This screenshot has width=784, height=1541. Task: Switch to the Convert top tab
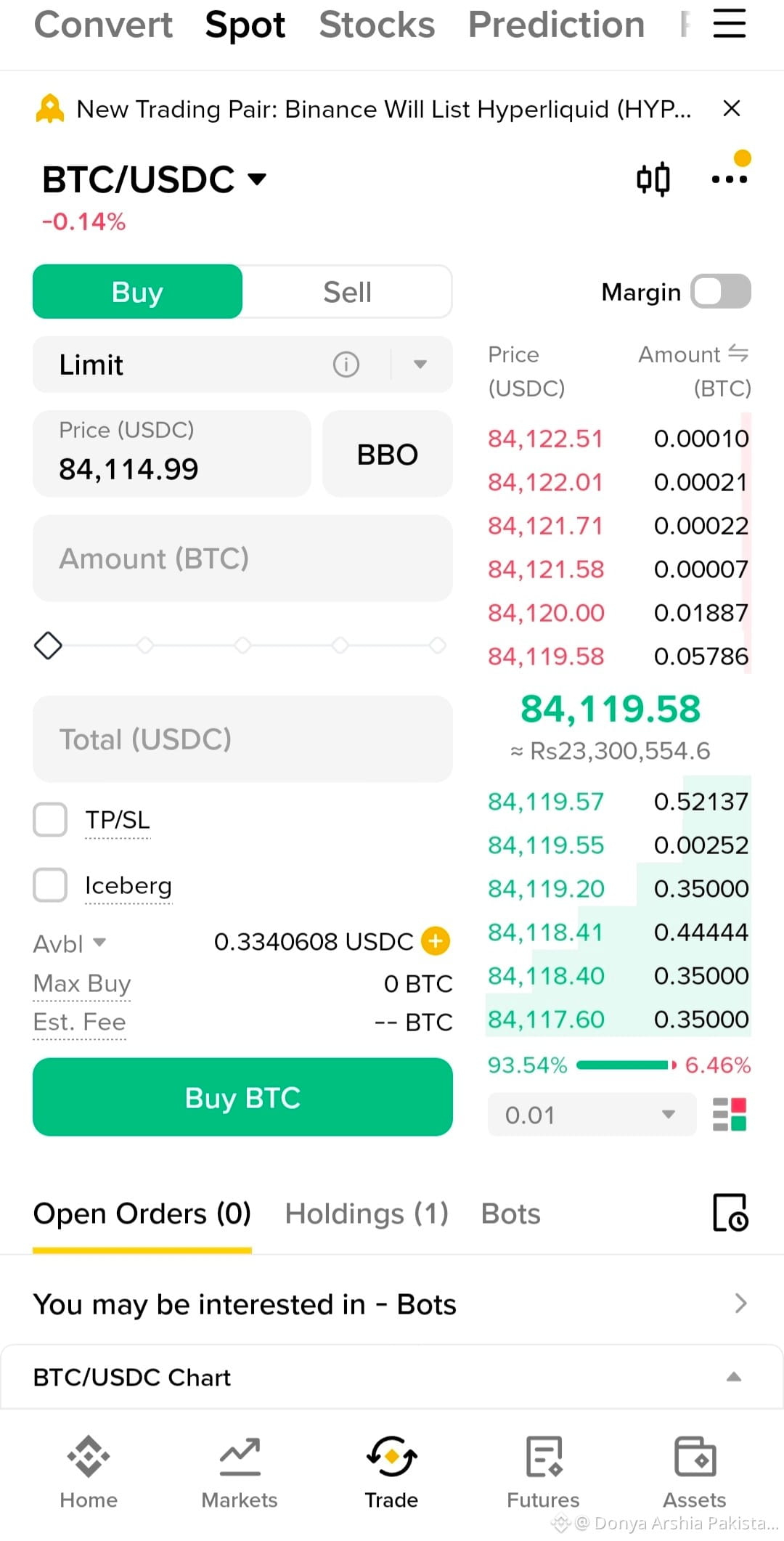103,25
